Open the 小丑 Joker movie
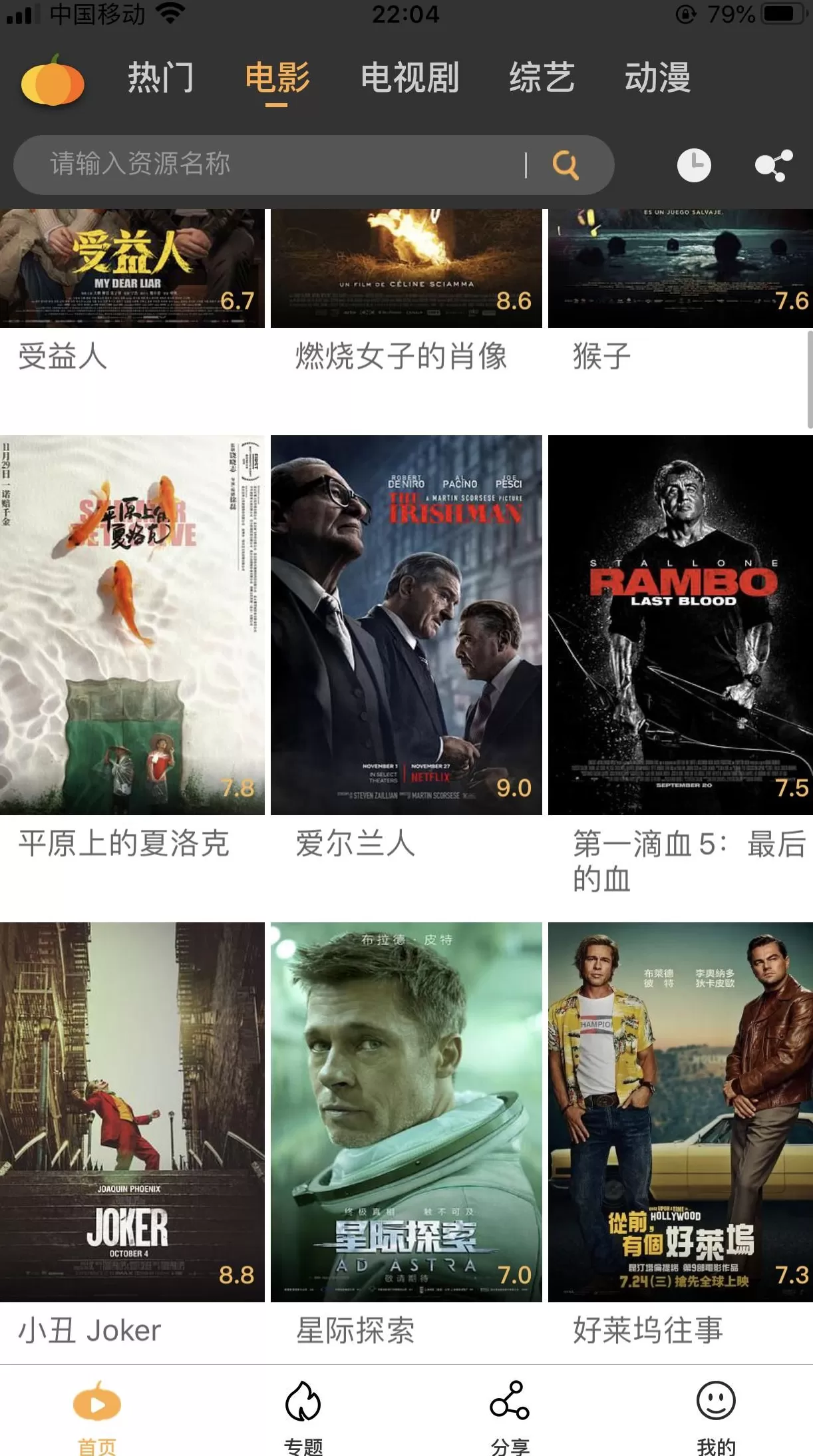Image resolution: width=813 pixels, height=1456 pixels. (132, 1111)
